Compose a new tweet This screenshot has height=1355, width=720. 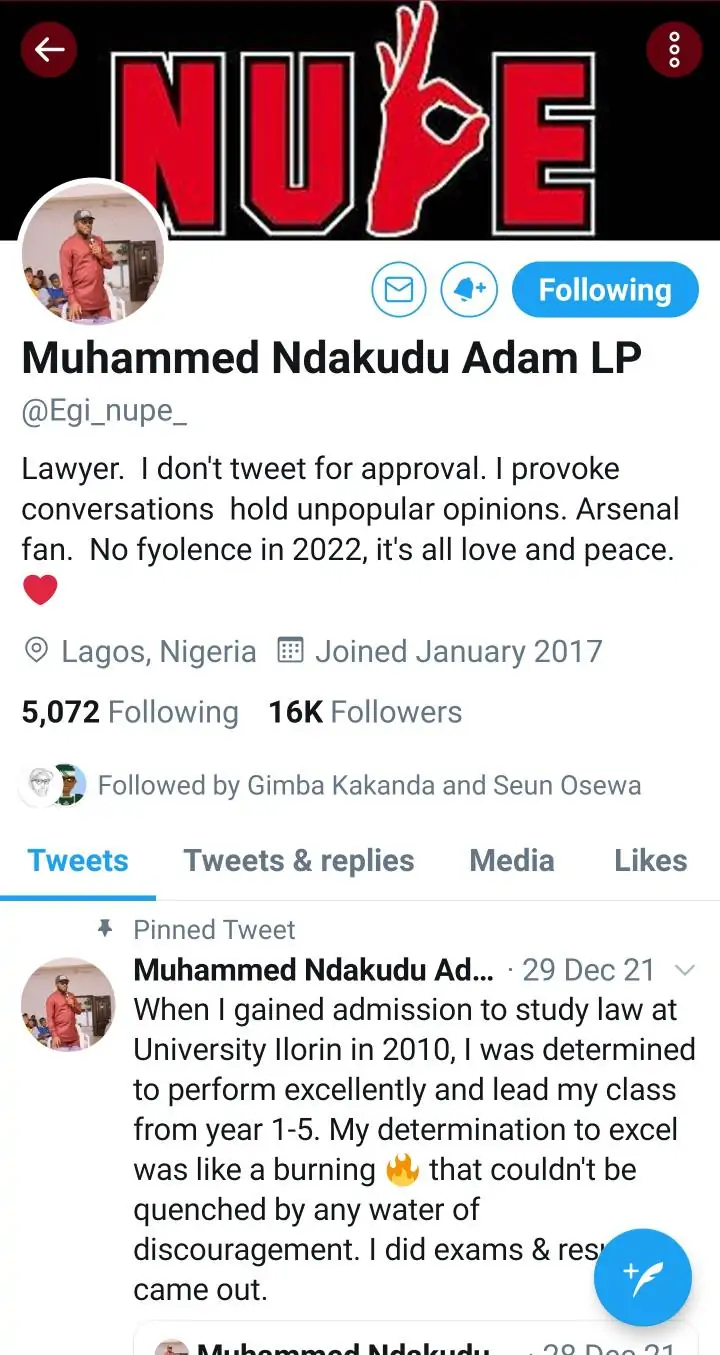pyautogui.click(x=642, y=1277)
